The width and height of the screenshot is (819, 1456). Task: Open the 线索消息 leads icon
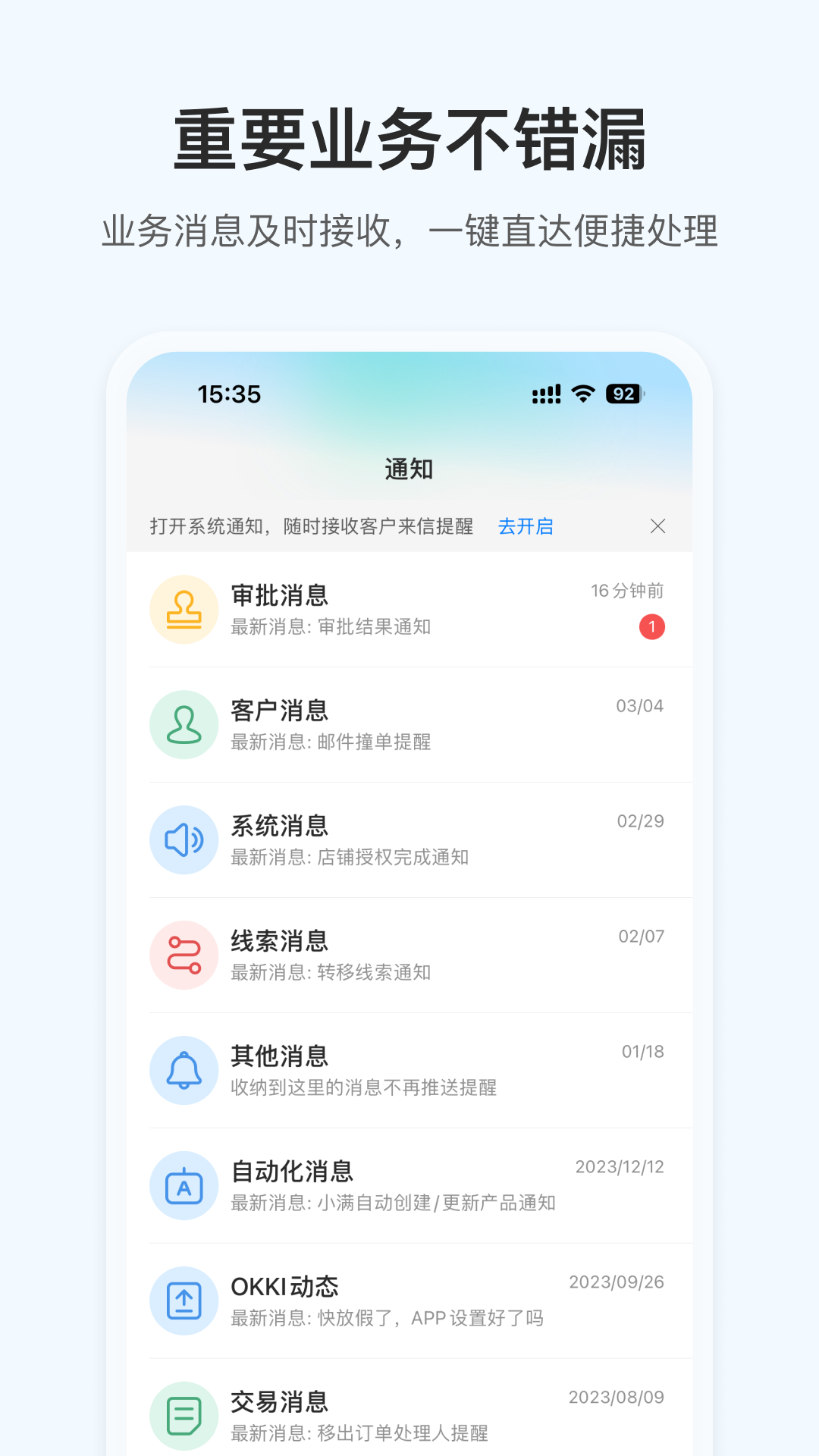[184, 955]
